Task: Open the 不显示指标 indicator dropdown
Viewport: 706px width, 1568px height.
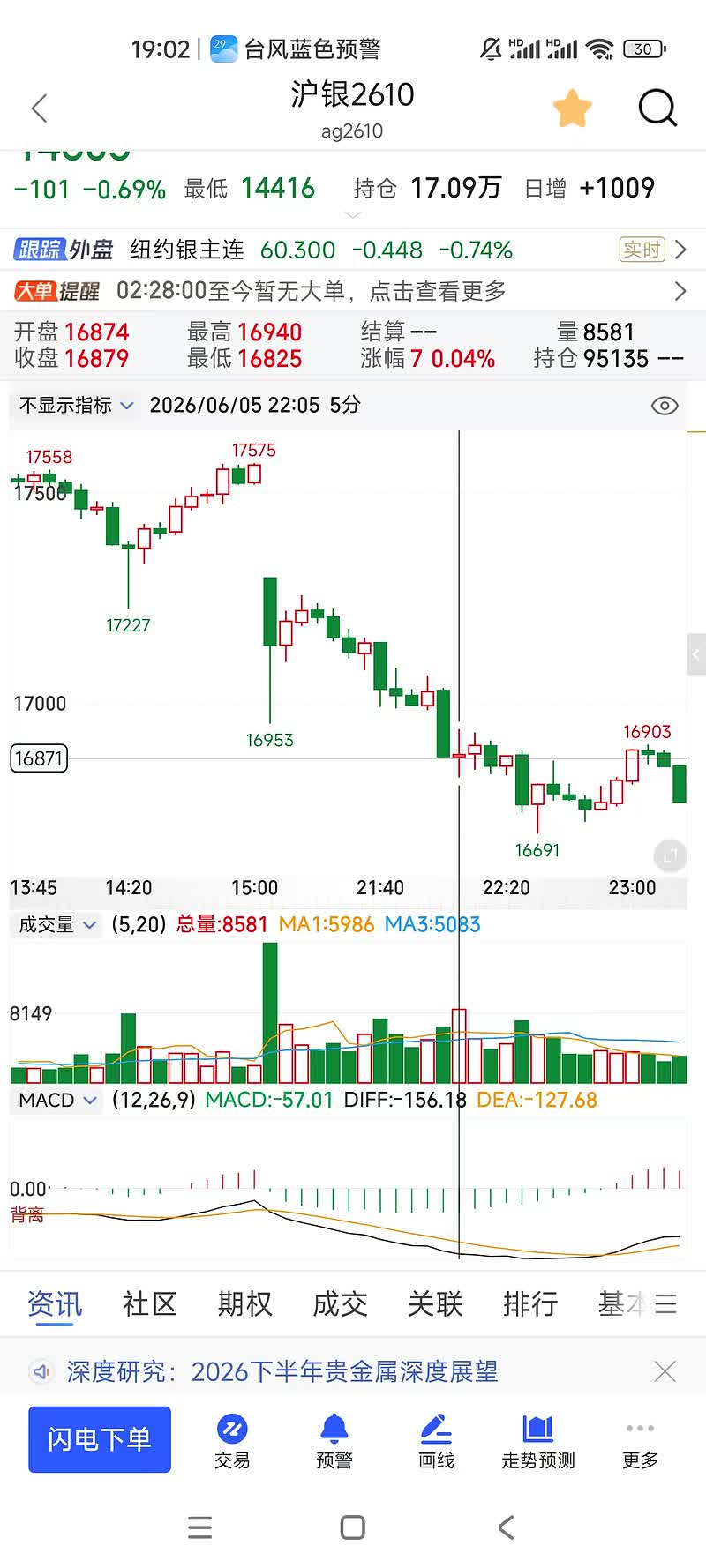Action: [76, 405]
